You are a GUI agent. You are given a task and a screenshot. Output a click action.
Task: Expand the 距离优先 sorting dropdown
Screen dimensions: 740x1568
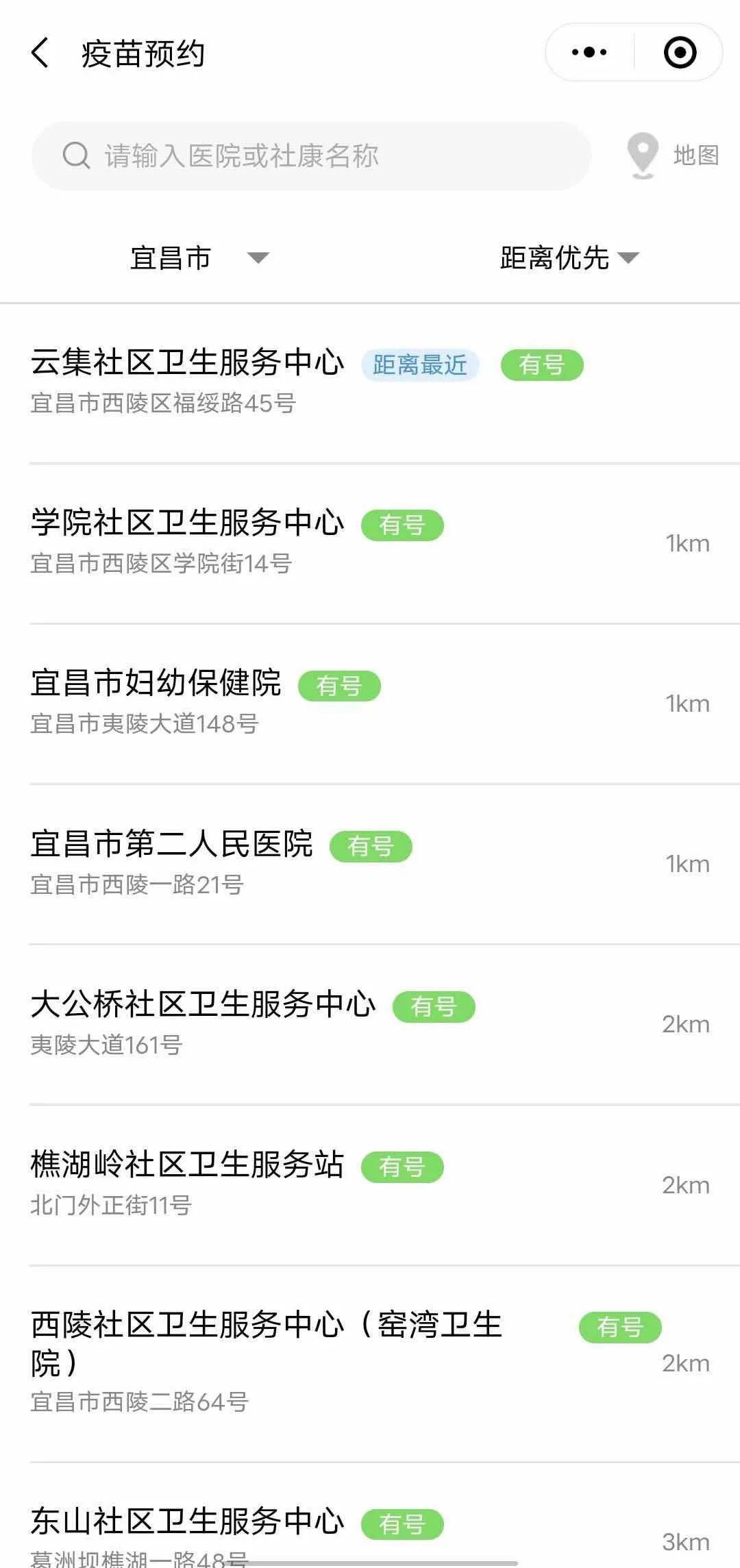(569, 258)
